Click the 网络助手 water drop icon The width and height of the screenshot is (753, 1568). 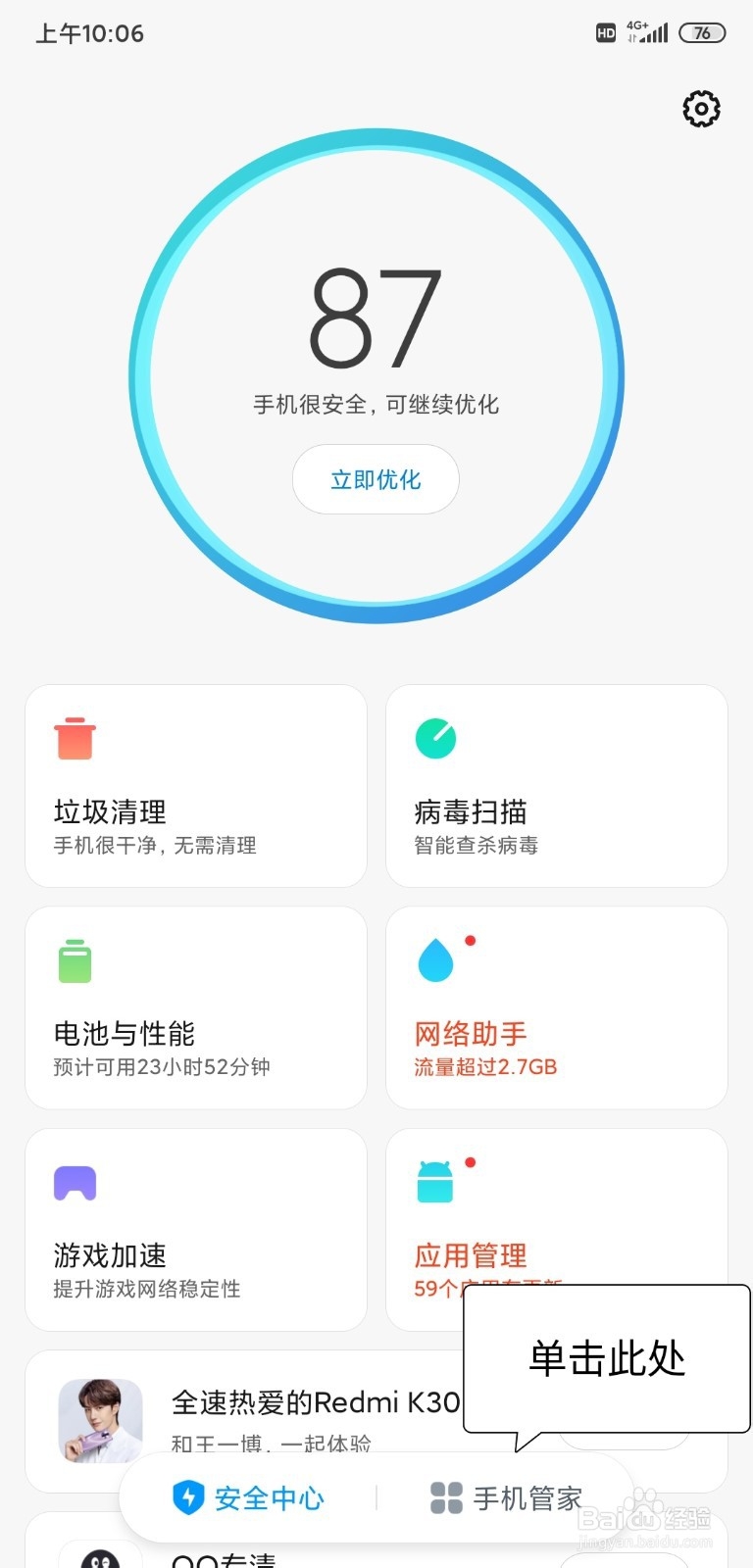point(434,960)
